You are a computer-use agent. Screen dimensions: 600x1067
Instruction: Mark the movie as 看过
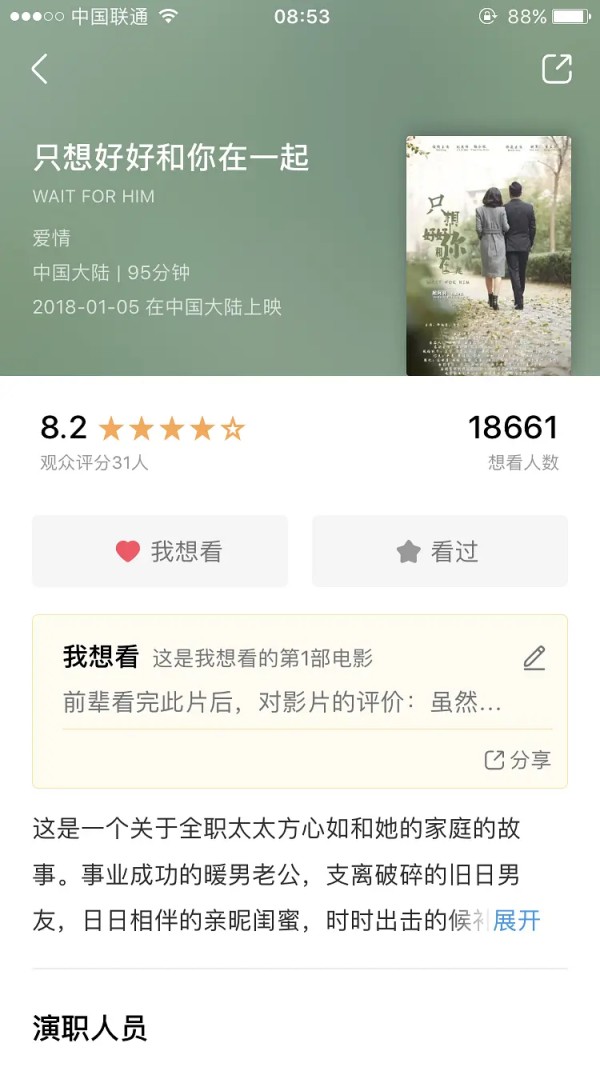(440, 551)
